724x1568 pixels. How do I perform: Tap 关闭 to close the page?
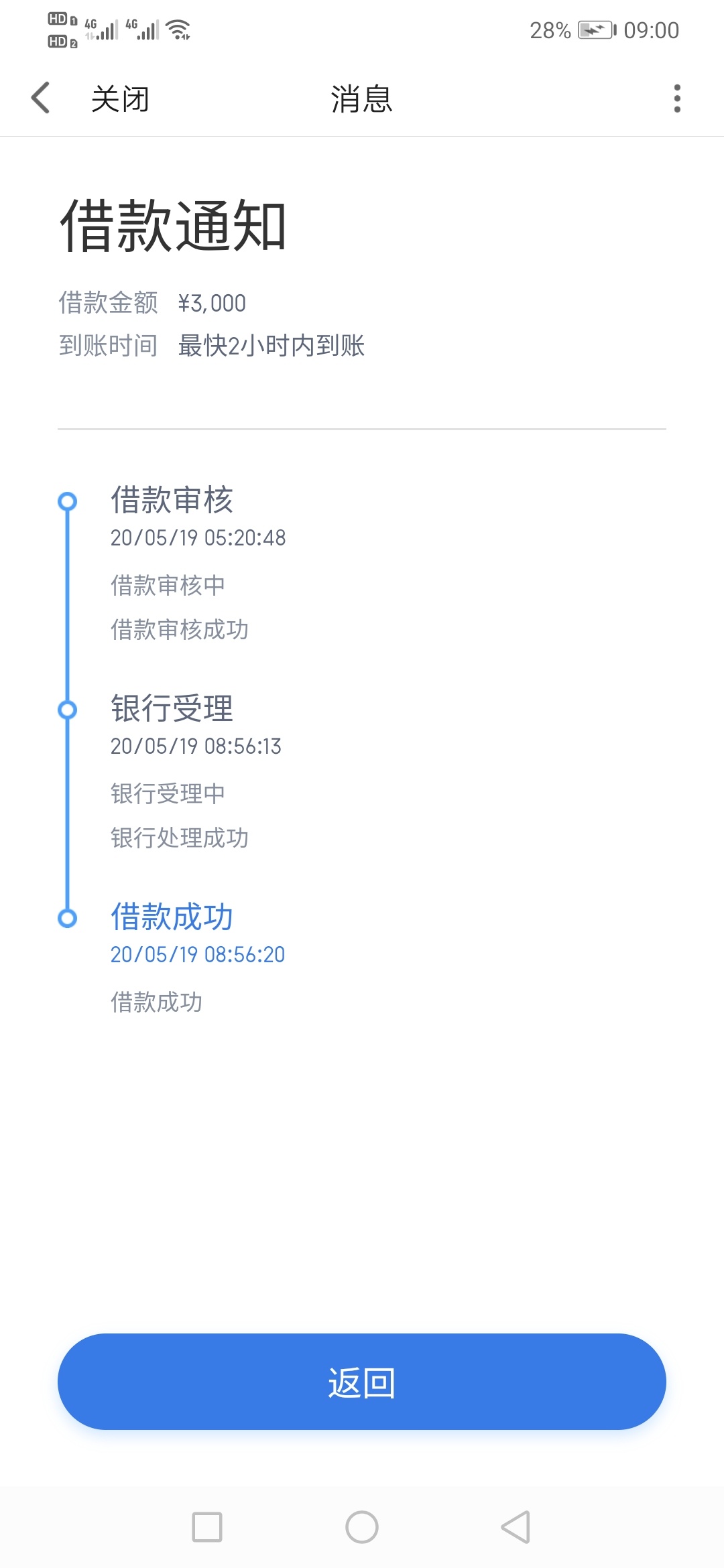(x=120, y=99)
